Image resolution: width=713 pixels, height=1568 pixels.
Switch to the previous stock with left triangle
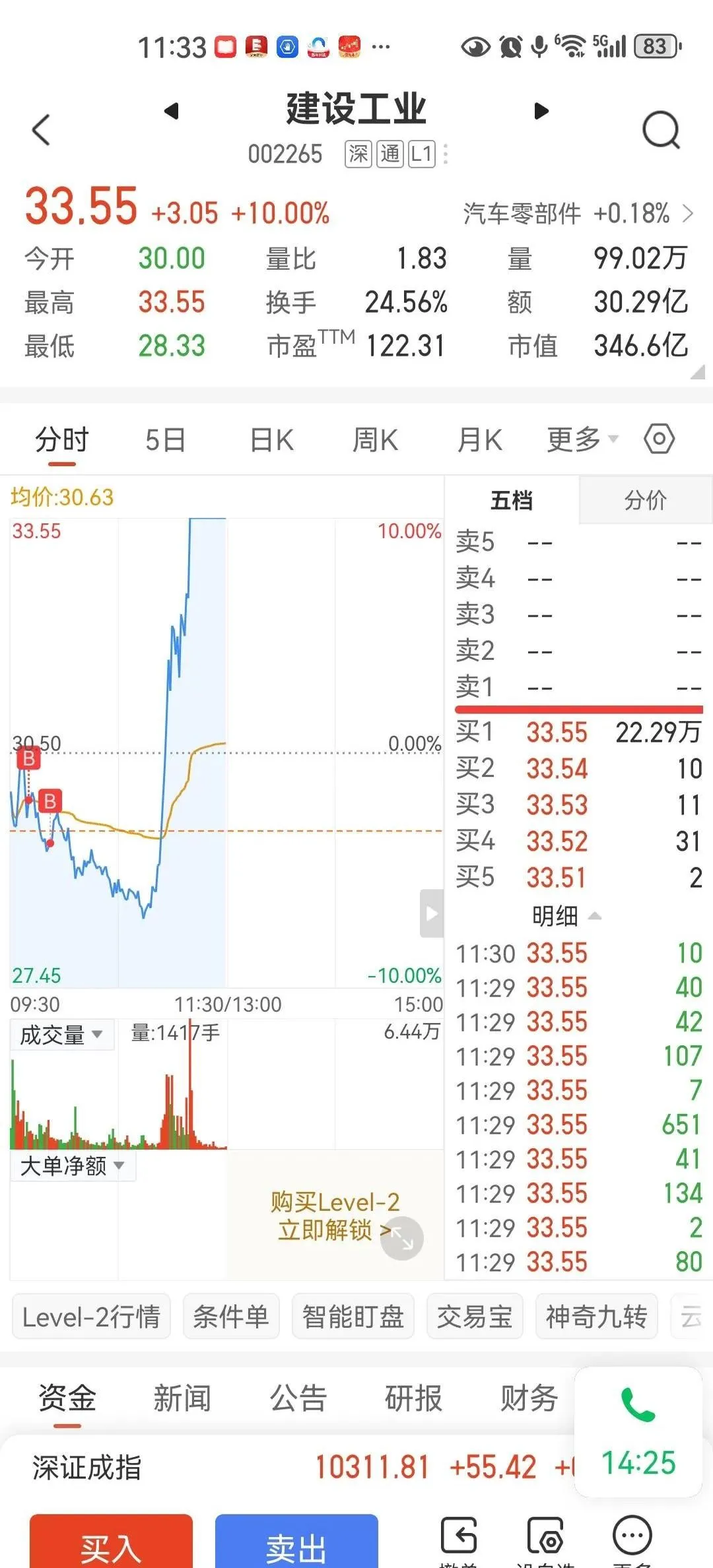(172, 111)
